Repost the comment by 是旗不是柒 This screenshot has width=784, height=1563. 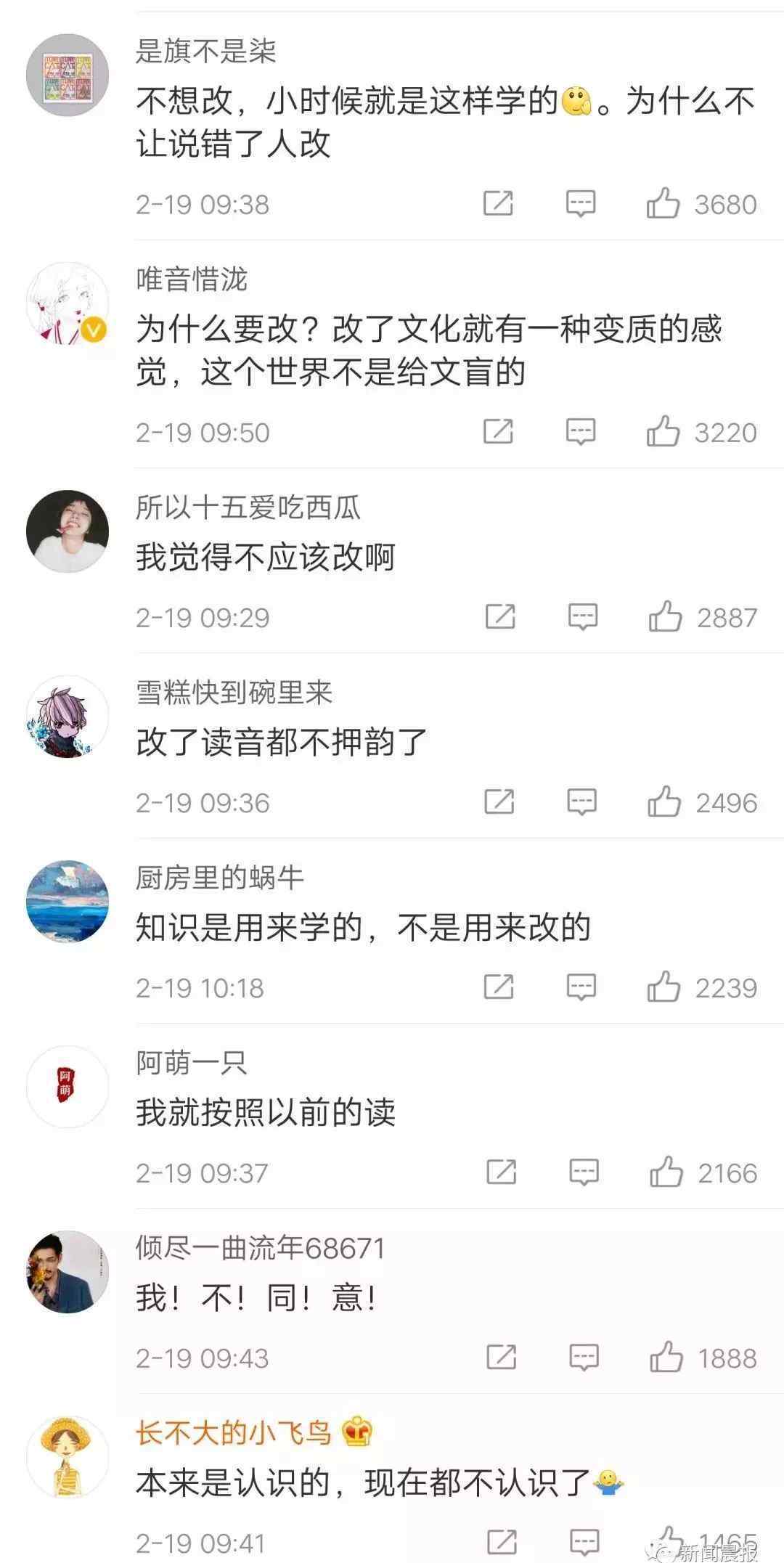499,203
